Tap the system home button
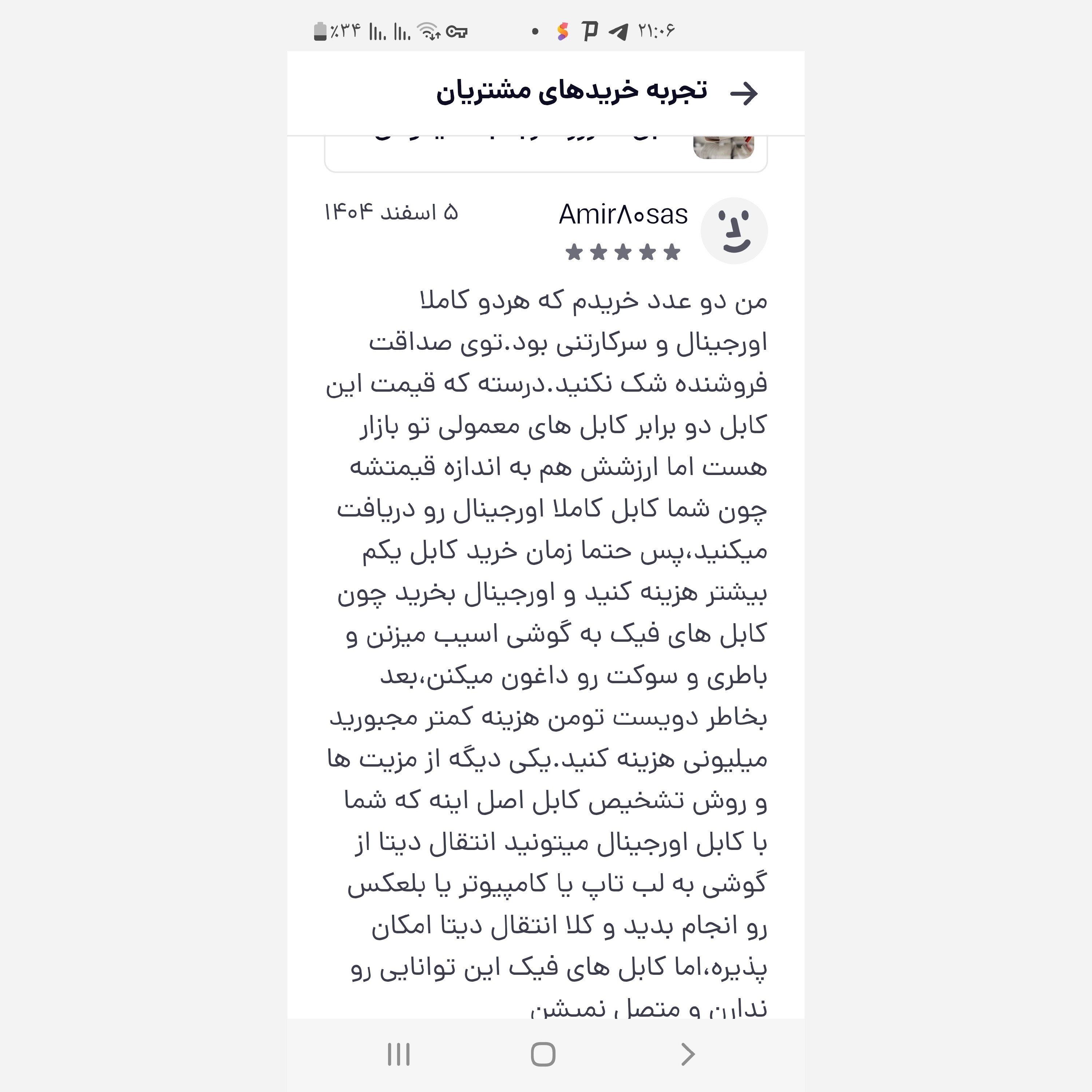 click(543, 1054)
